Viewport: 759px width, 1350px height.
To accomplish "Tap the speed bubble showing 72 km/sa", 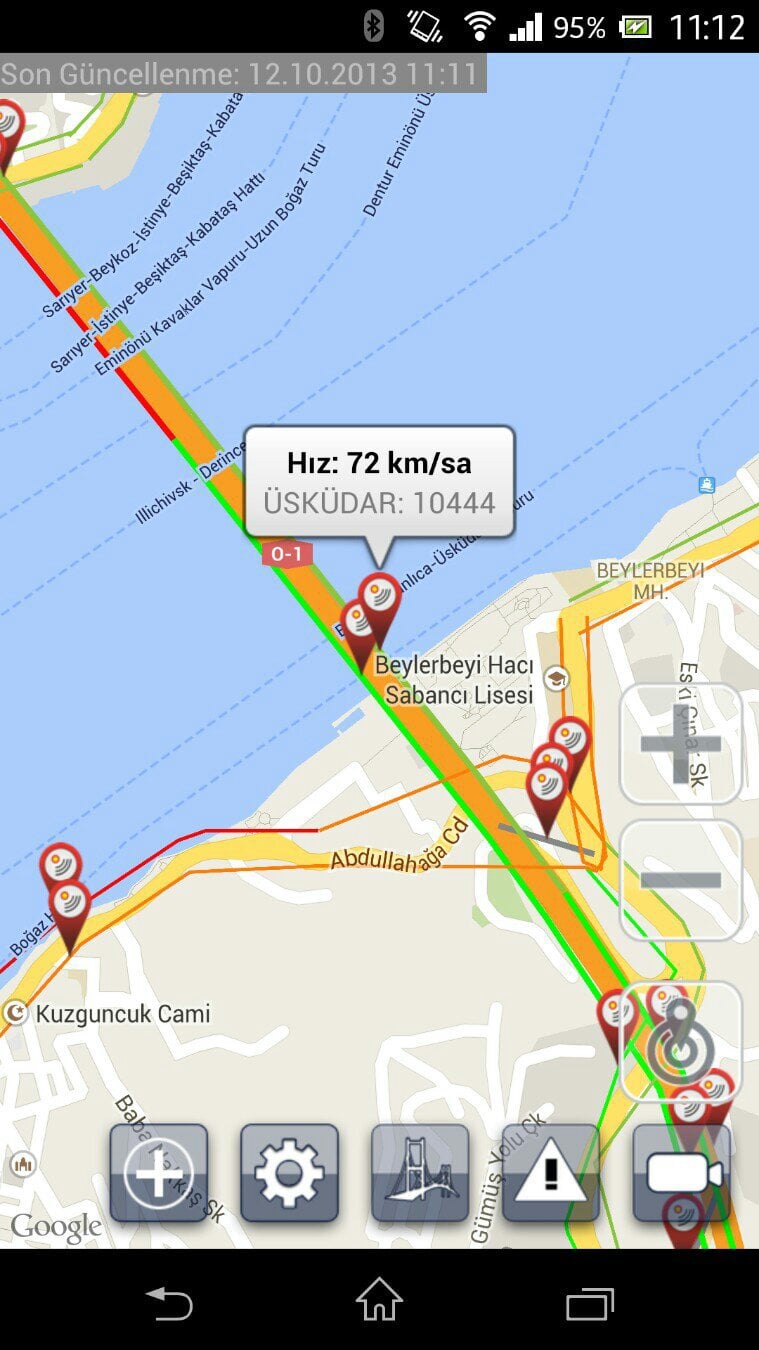I will [379, 482].
